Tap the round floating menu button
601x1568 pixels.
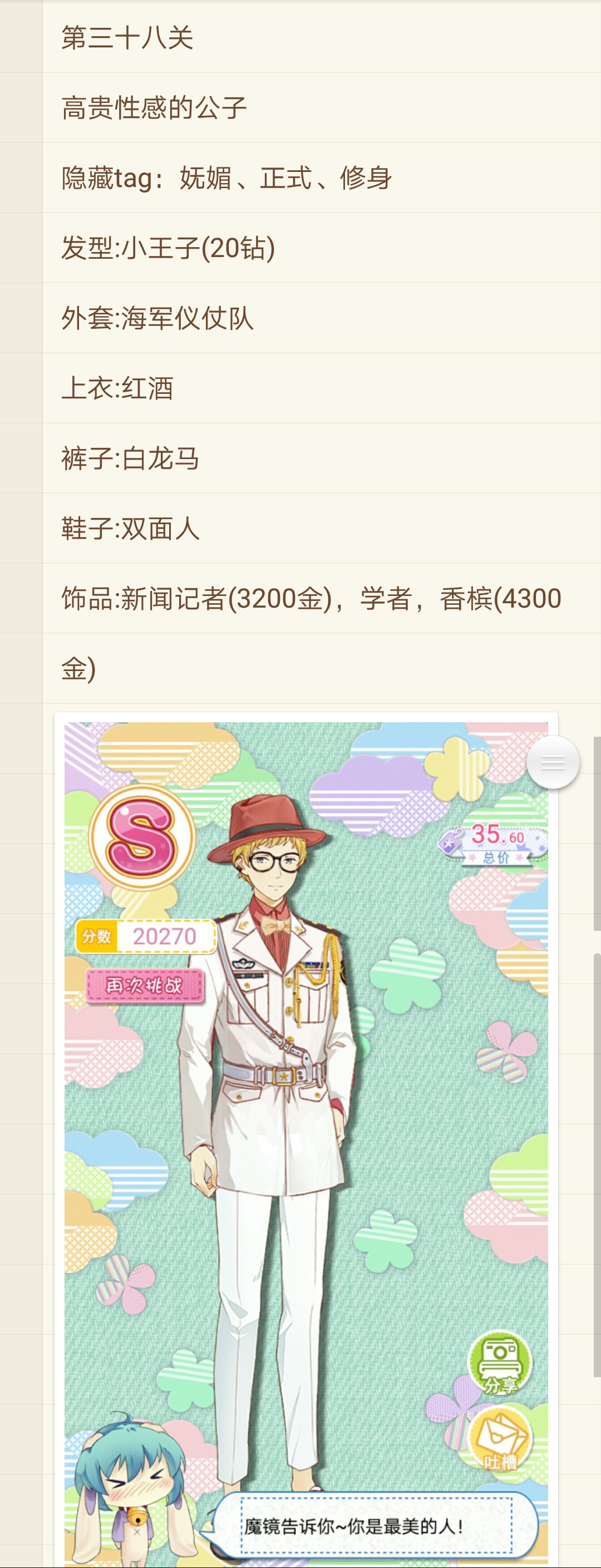pyautogui.click(x=553, y=762)
